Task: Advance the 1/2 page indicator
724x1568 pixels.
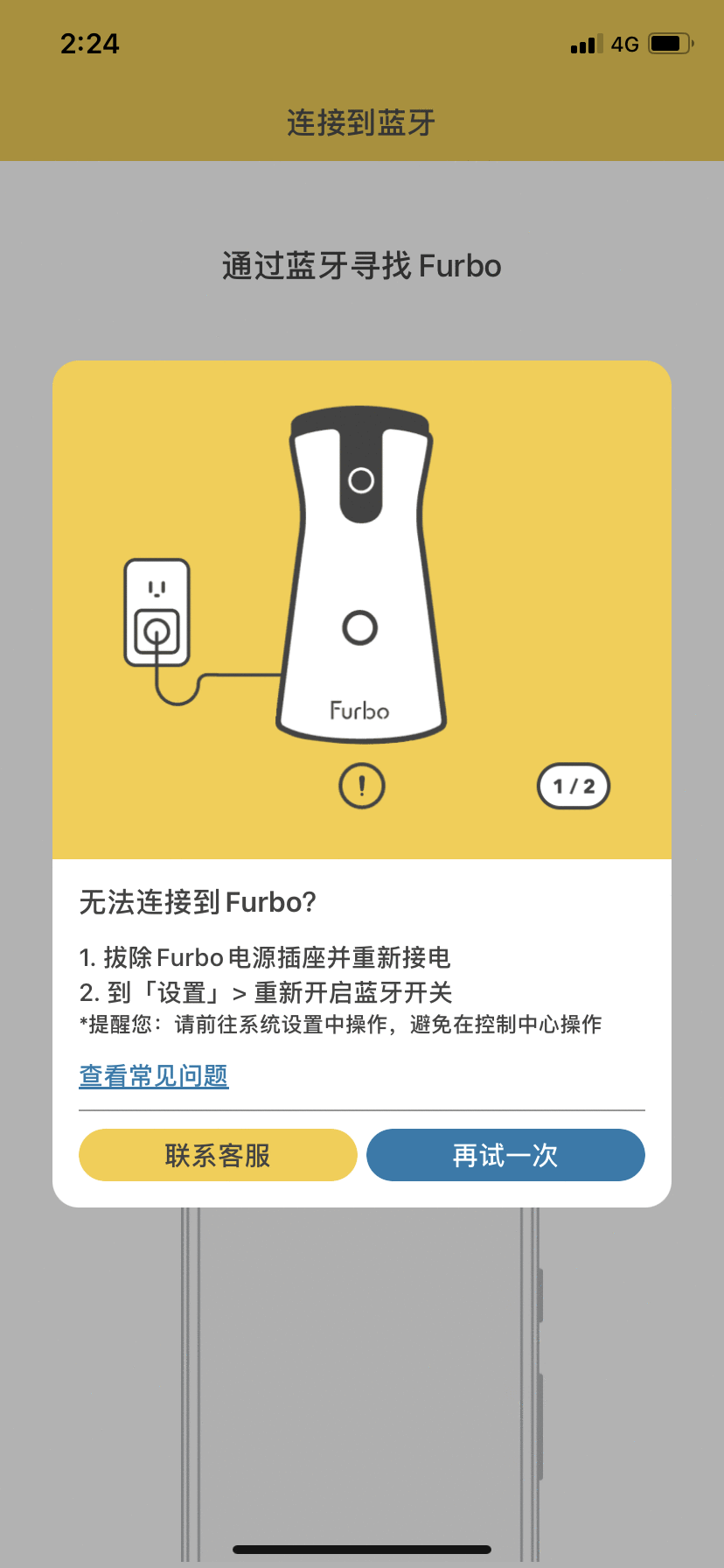Action: pos(573,786)
